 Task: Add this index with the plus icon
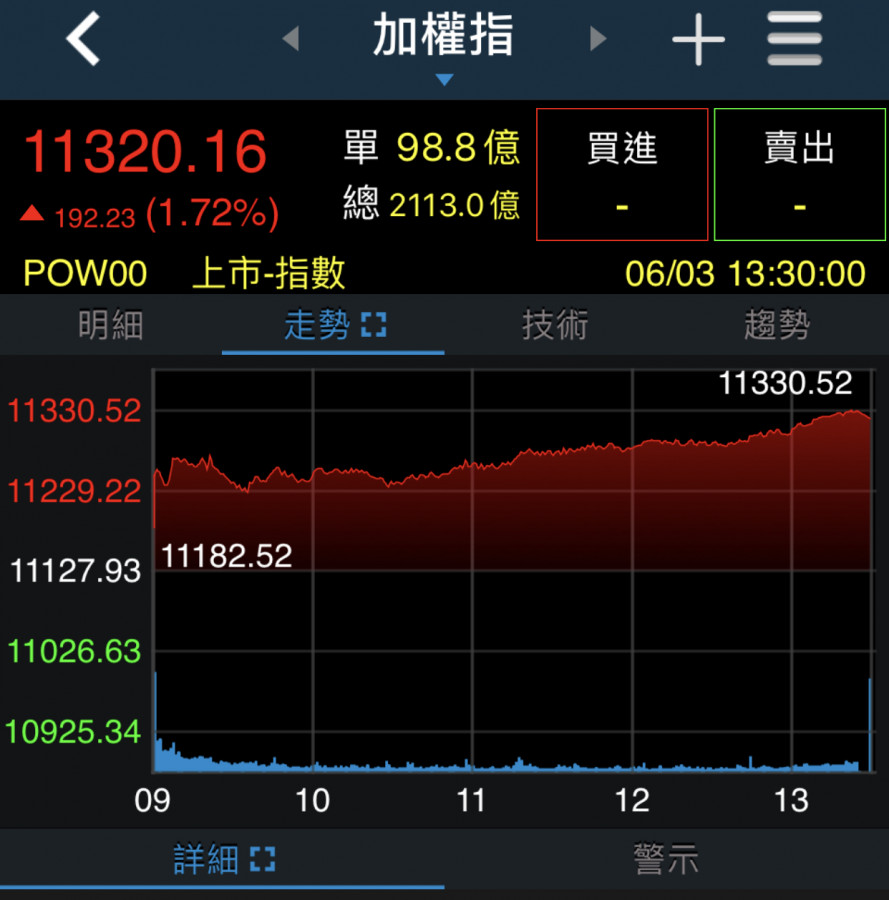[x=698, y=40]
